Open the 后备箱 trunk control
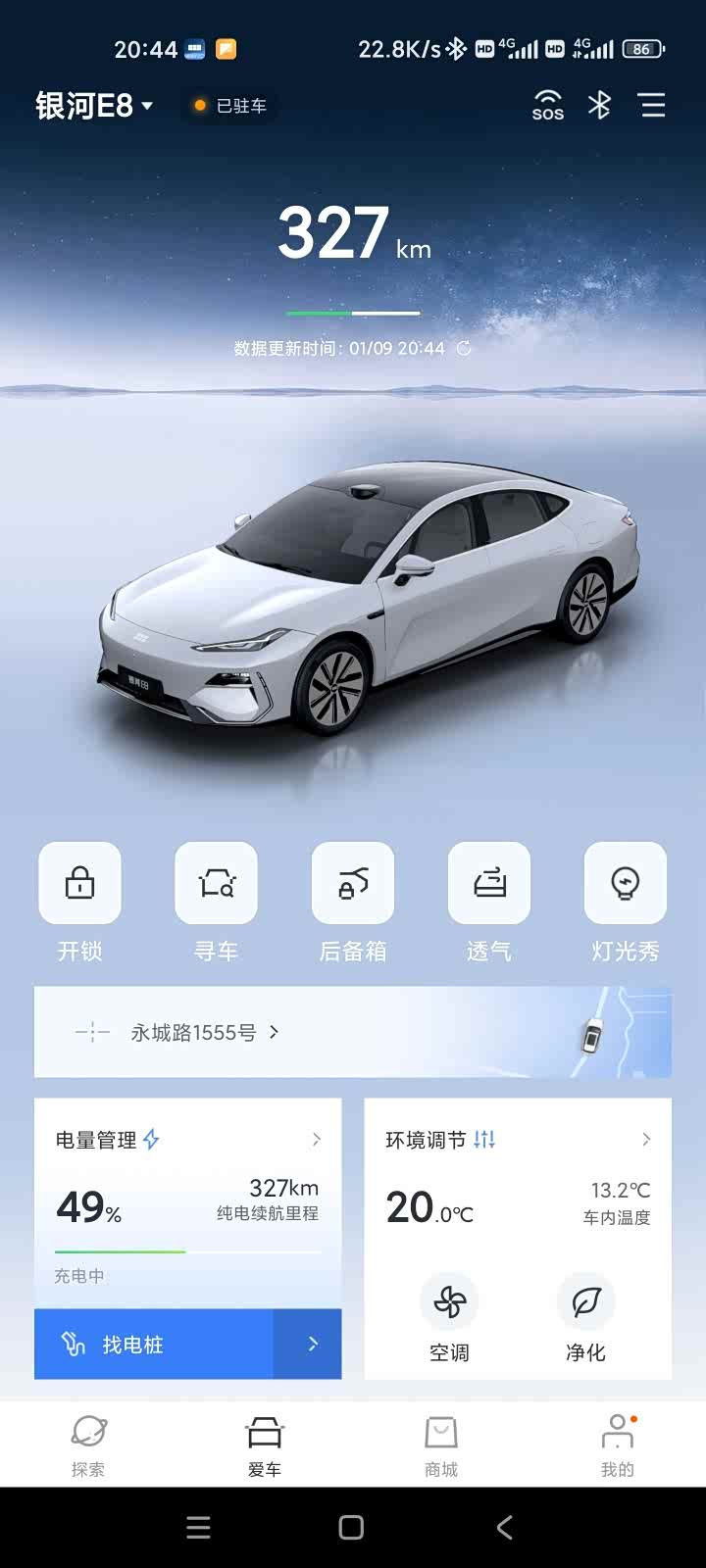Screen dimensions: 706x1568 coord(353,884)
